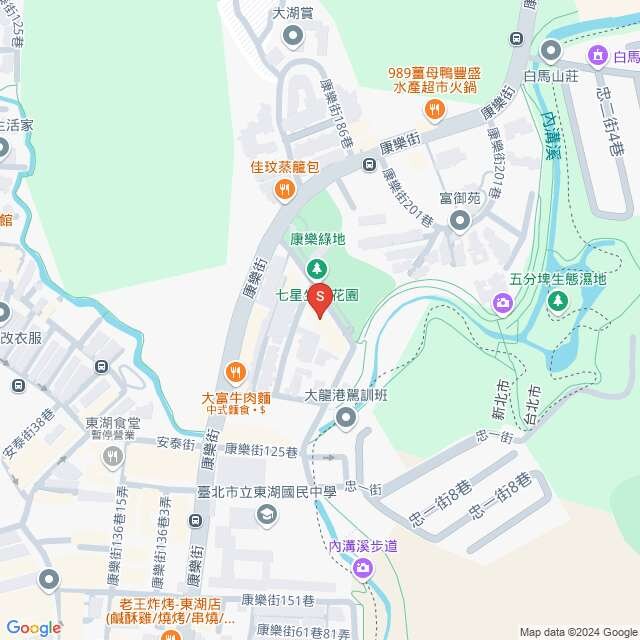Open the 白馬山莊 place marker
640x640 pixels.
pos(551,51)
